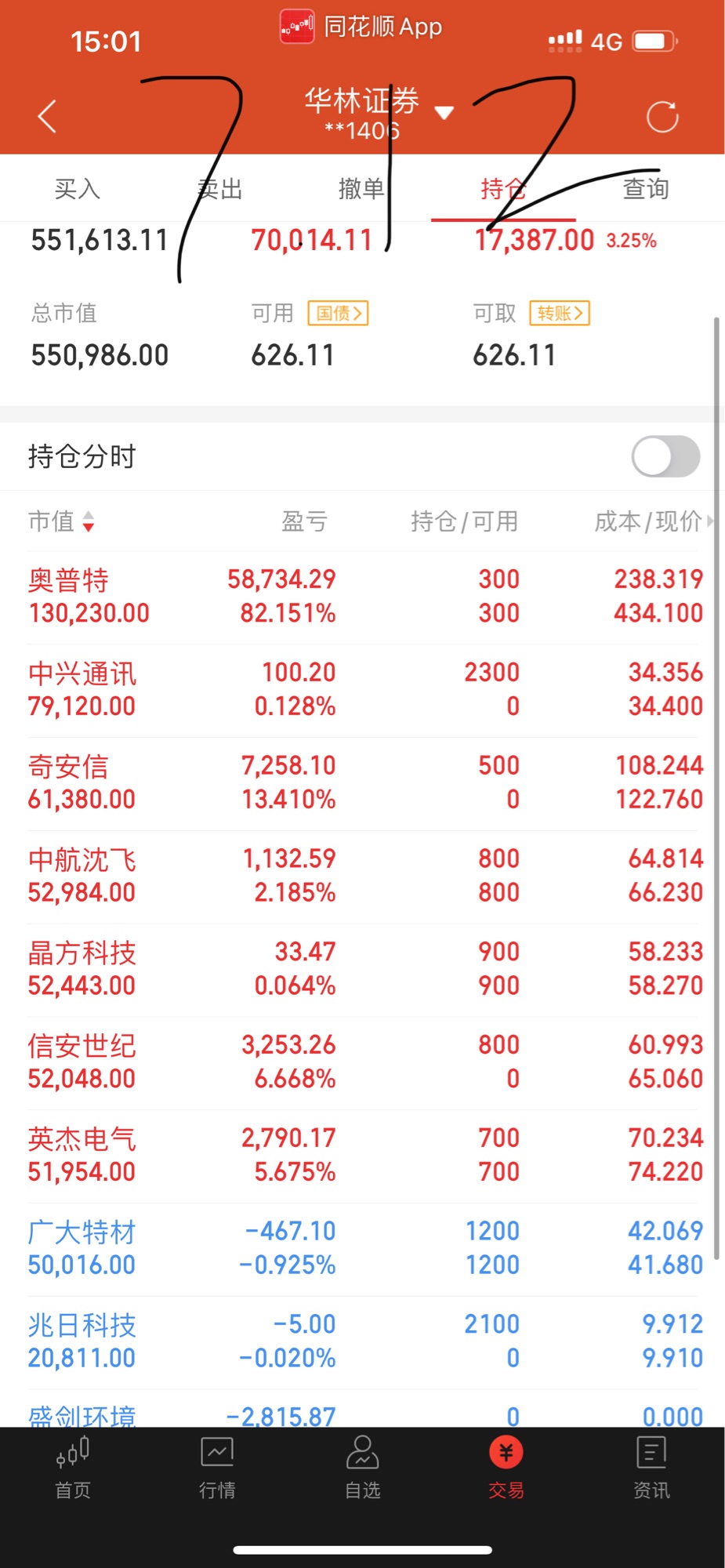The width and height of the screenshot is (725, 1568).
Task: Go to the 资讯 tab
Action: 651,1467
